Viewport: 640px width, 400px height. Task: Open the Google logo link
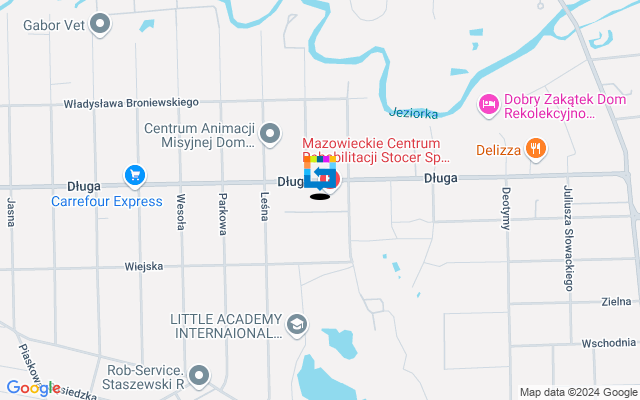[33, 388]
